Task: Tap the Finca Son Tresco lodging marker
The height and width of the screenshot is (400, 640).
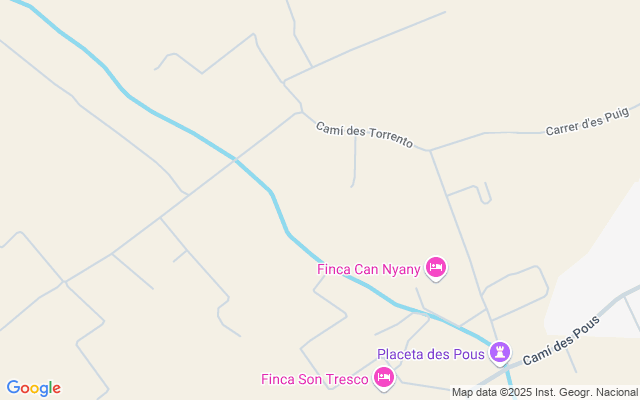Action: [x=383, y=377]
